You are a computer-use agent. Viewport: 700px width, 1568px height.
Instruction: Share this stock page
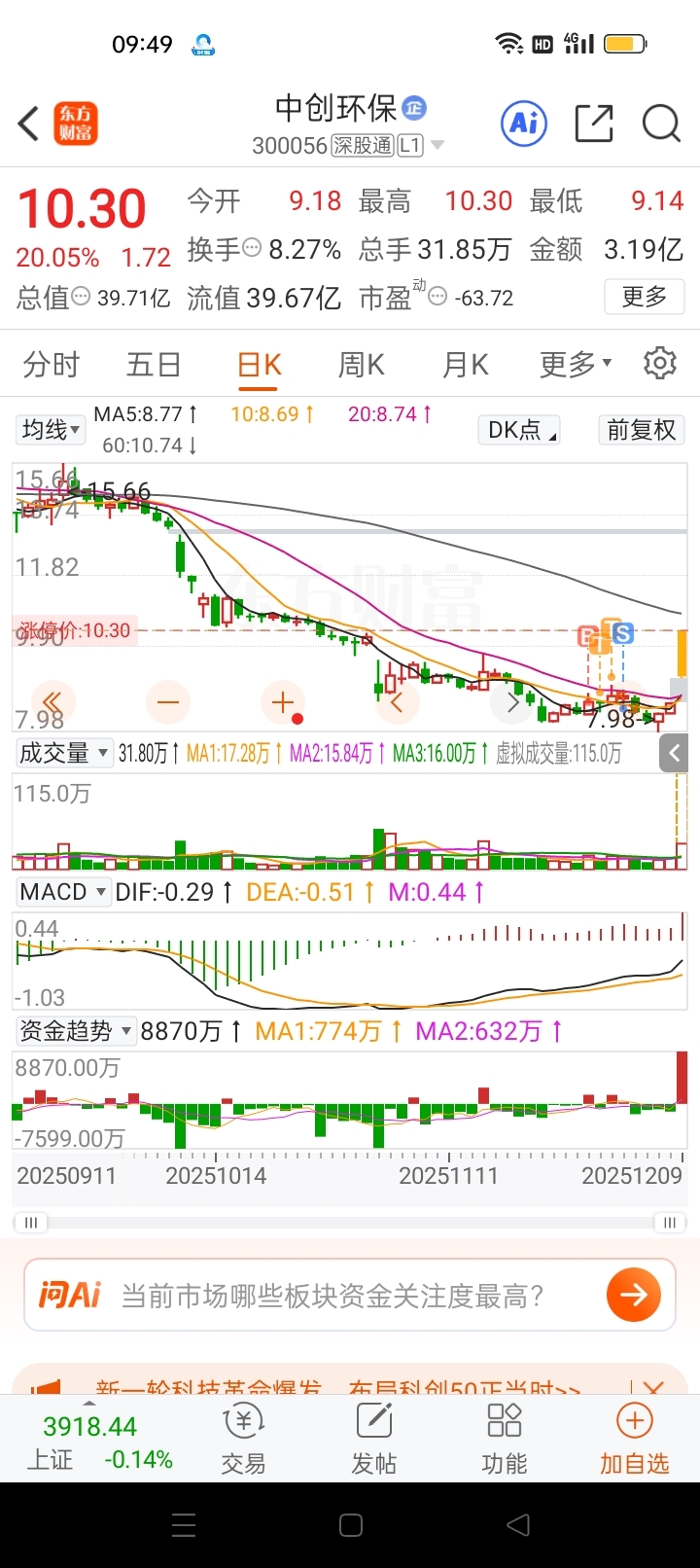tap(593, 124)
